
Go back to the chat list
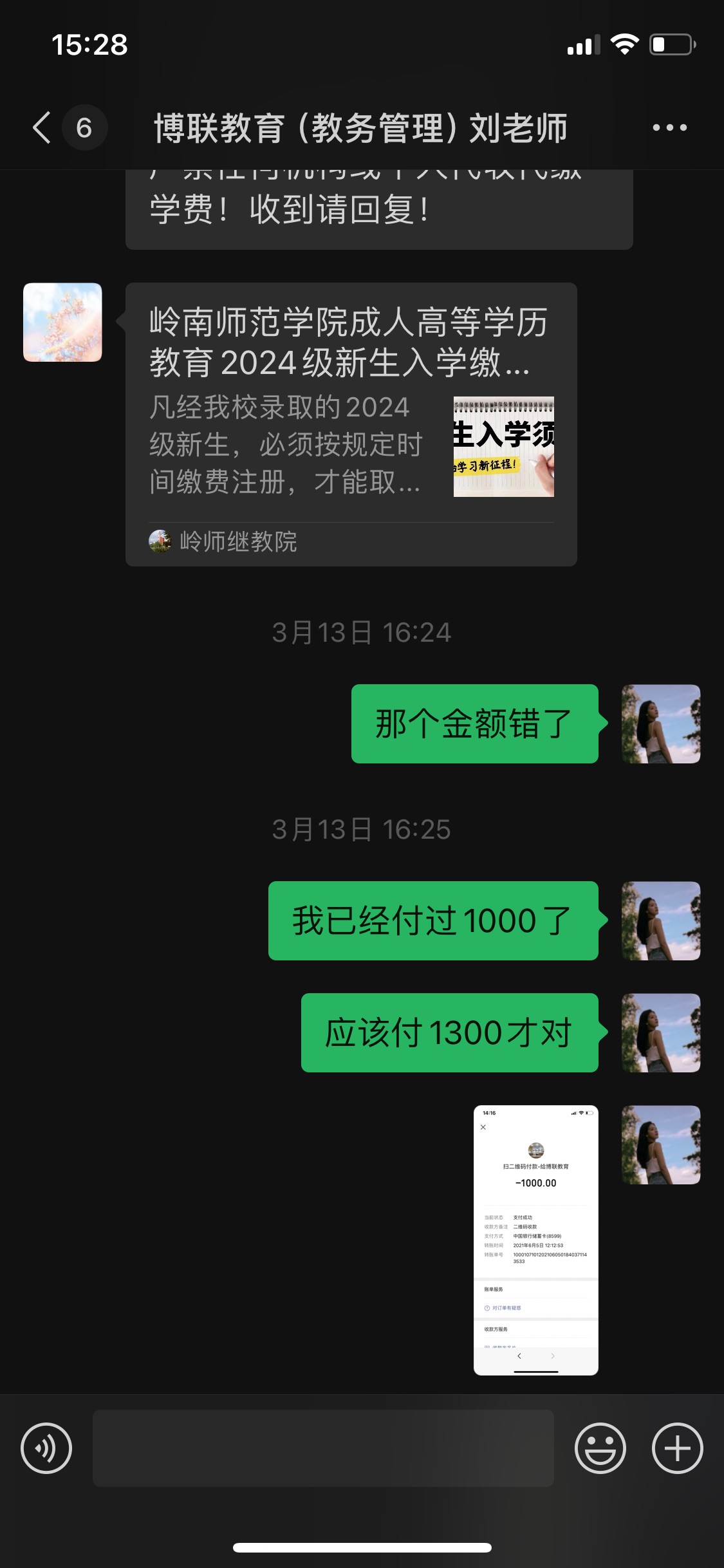42,127
